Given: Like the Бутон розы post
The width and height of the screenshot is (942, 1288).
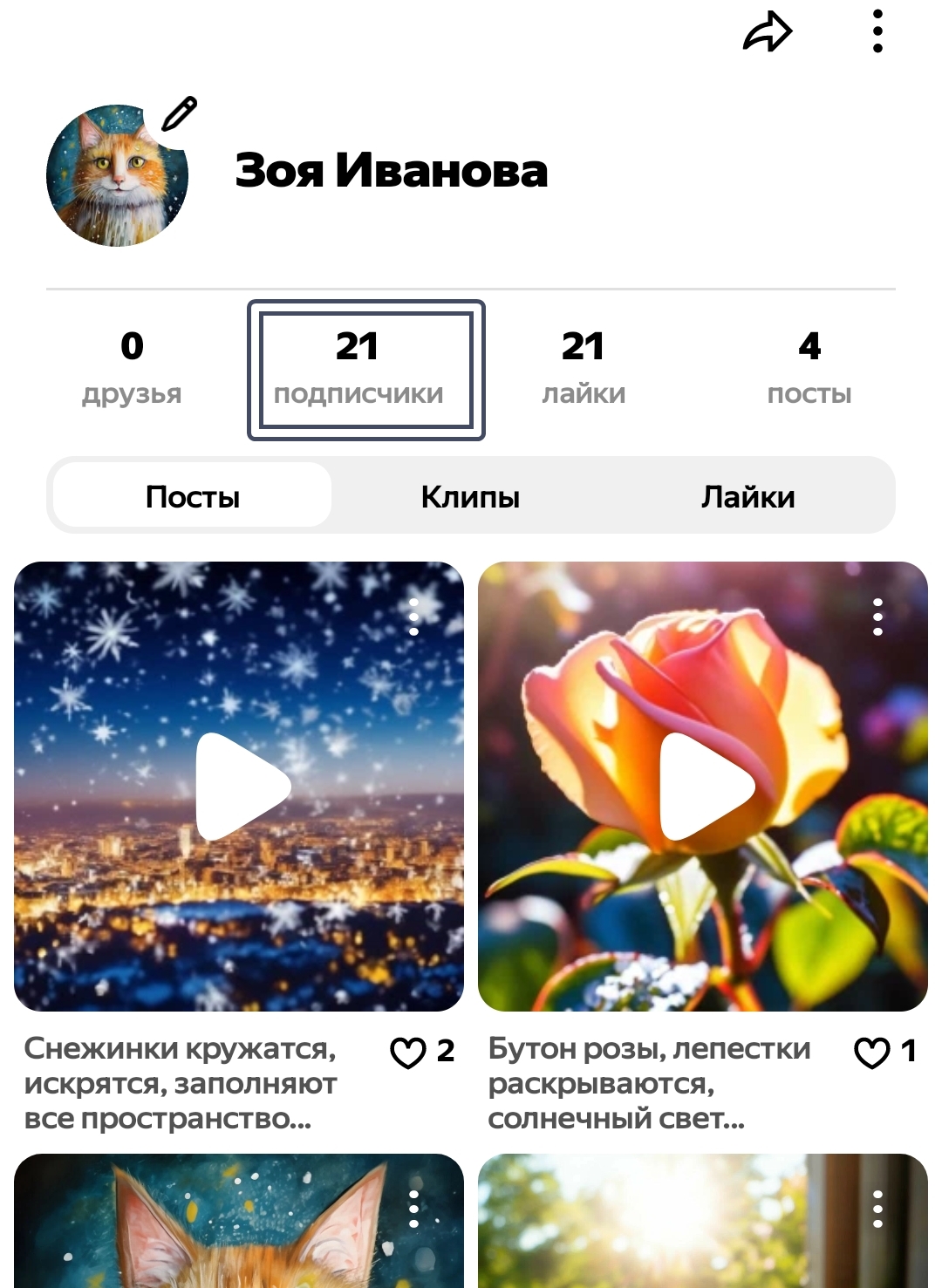Looking at the screenshot, I should 871,1053.
